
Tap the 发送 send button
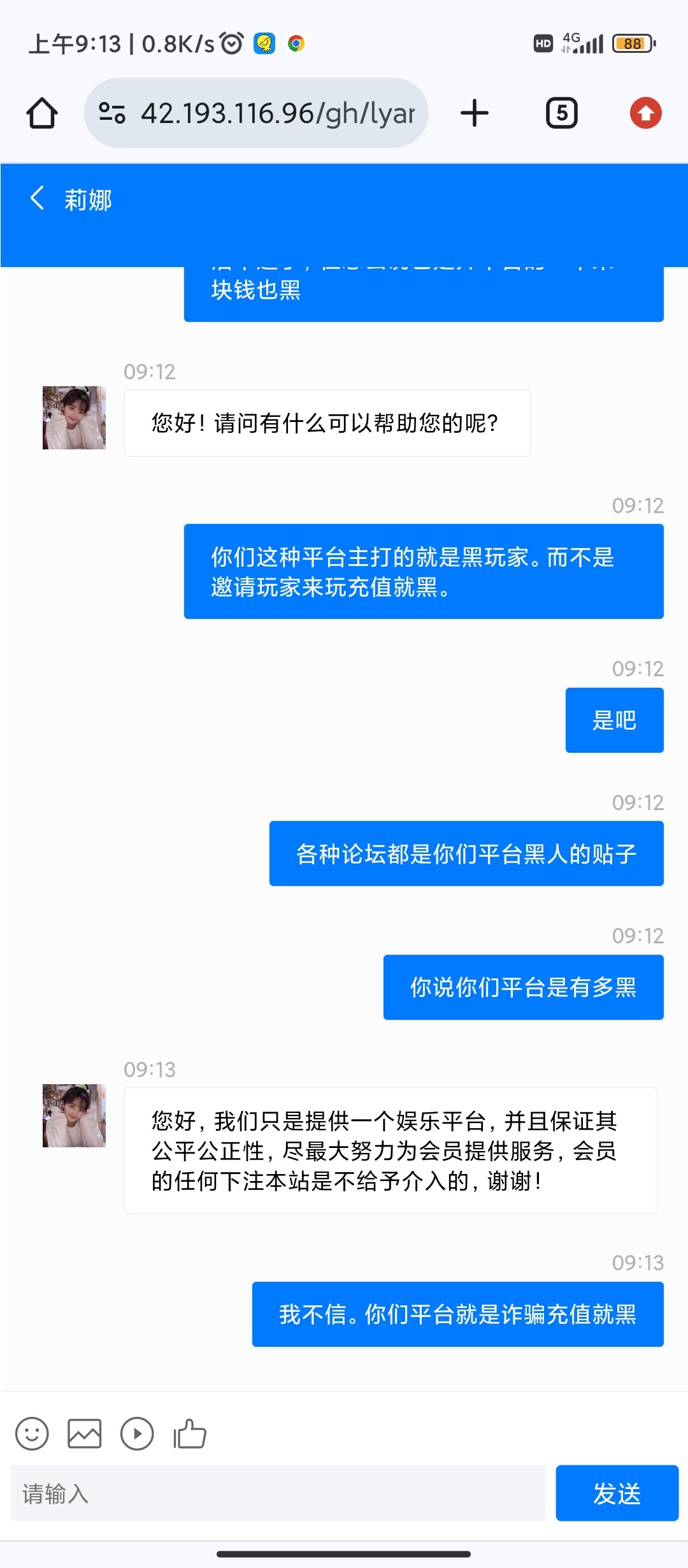(x=617, y=1493)
